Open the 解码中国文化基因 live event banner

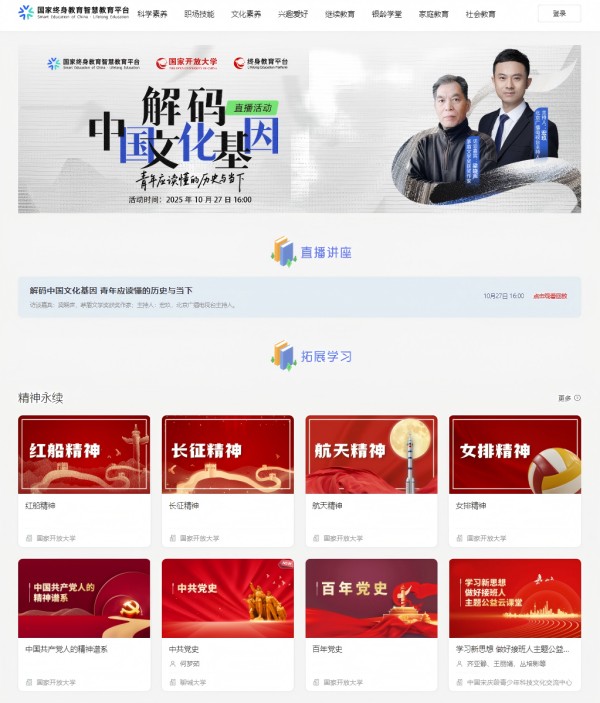[x=299, y=128]
